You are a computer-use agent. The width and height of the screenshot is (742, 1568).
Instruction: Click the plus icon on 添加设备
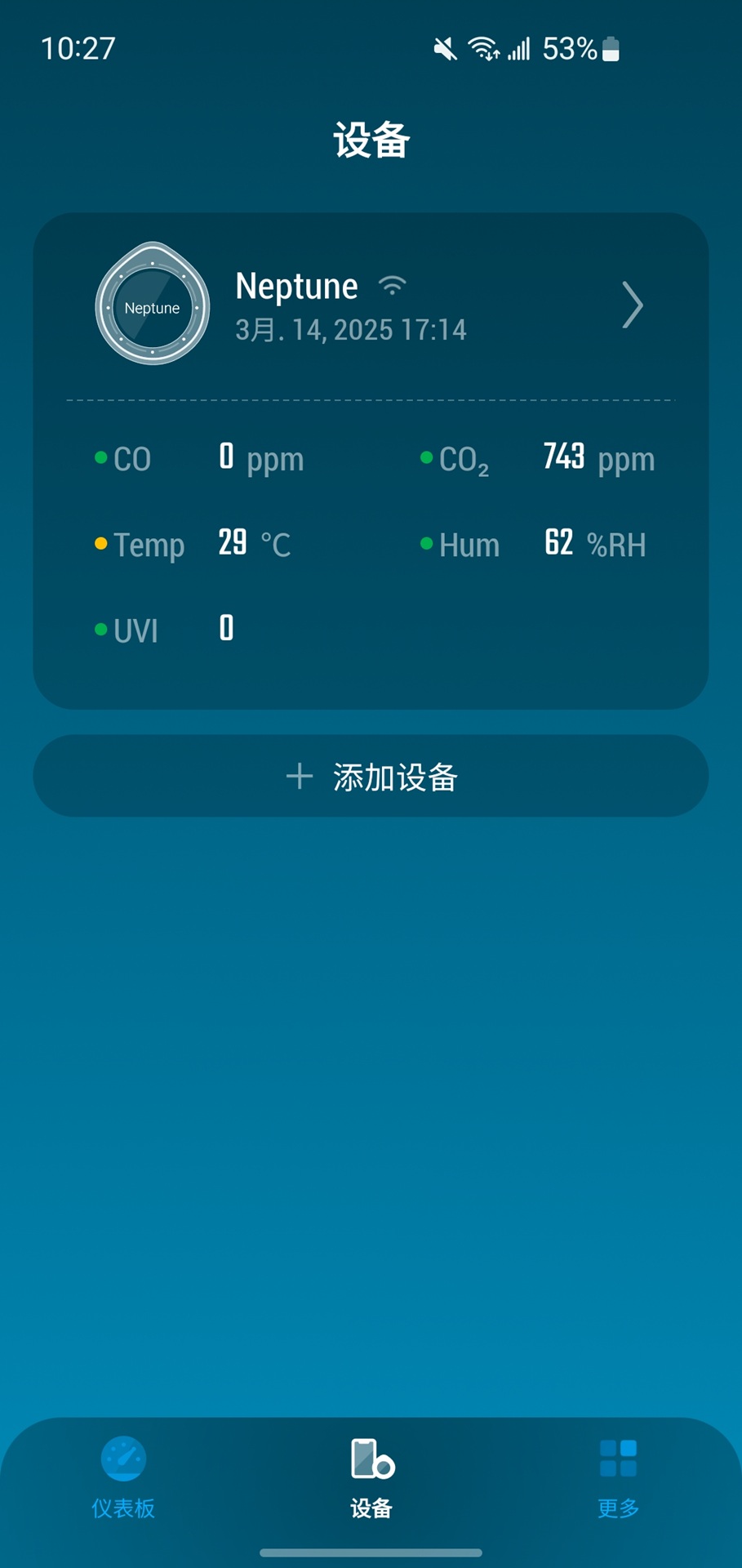coord(300,777)
